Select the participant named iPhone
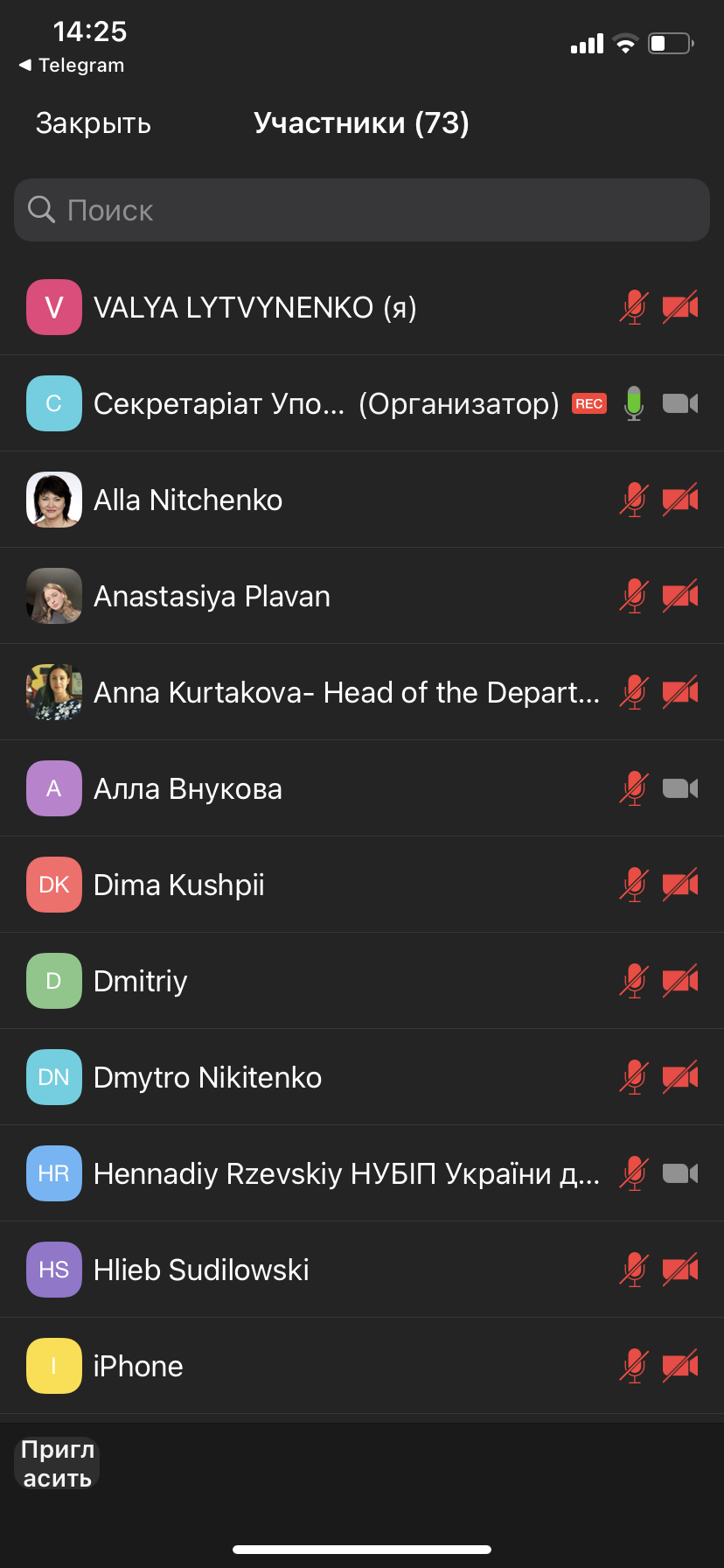The width and height of the screenshot is (724, 1568). (x=138, y=1367)
